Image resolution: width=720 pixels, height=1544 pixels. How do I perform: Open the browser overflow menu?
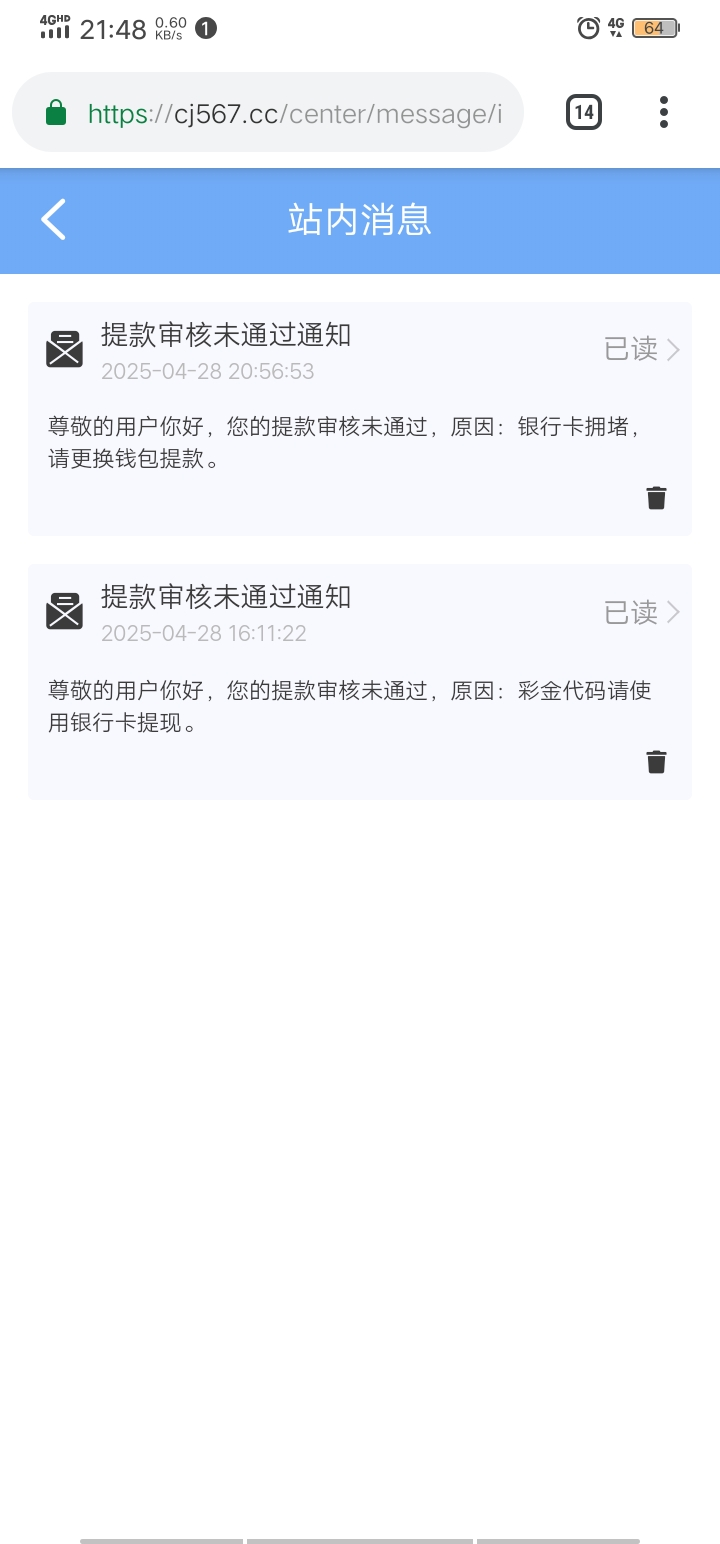[x=663, y=112]
